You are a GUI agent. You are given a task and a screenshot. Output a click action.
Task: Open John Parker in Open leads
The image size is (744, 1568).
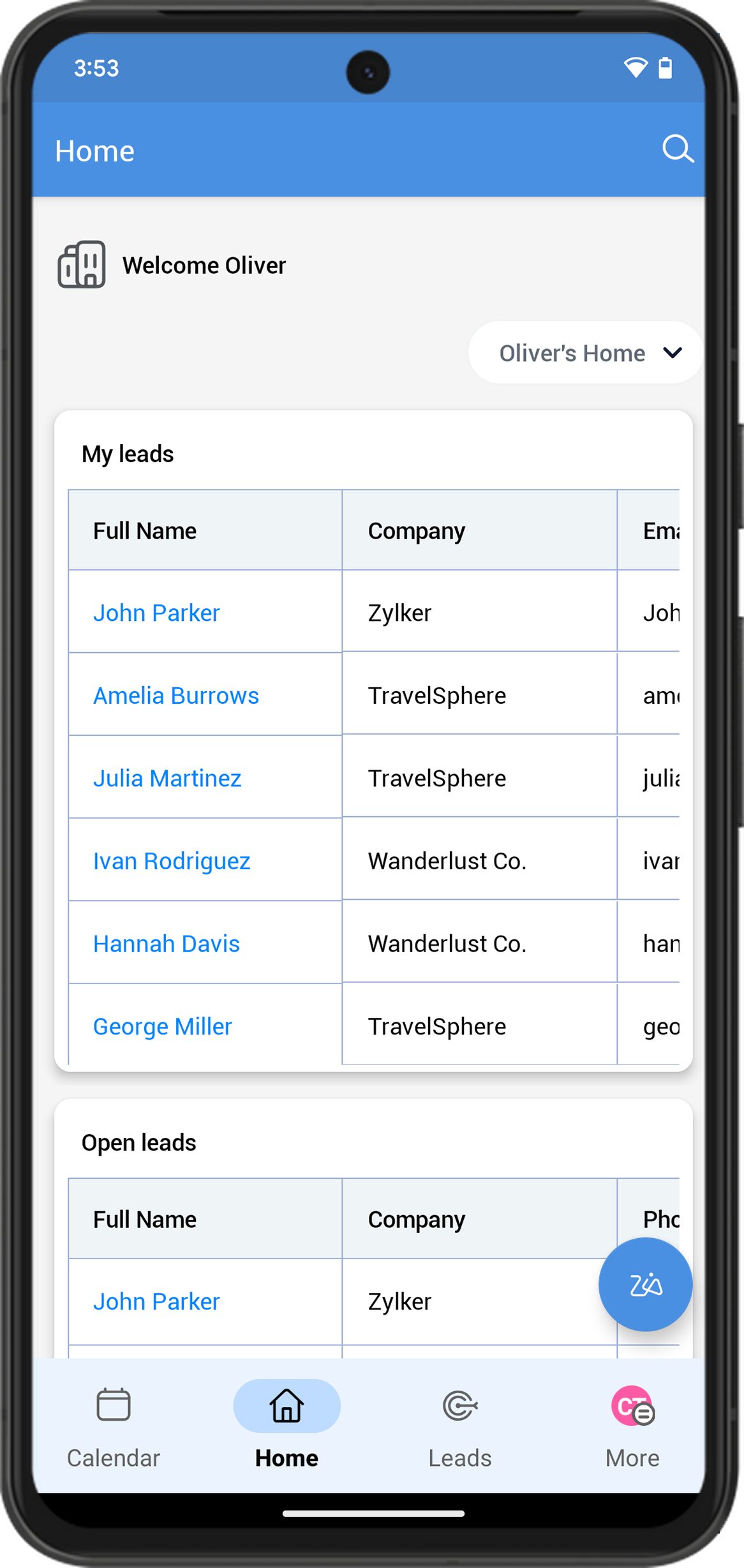click(x=156, y=1301)
